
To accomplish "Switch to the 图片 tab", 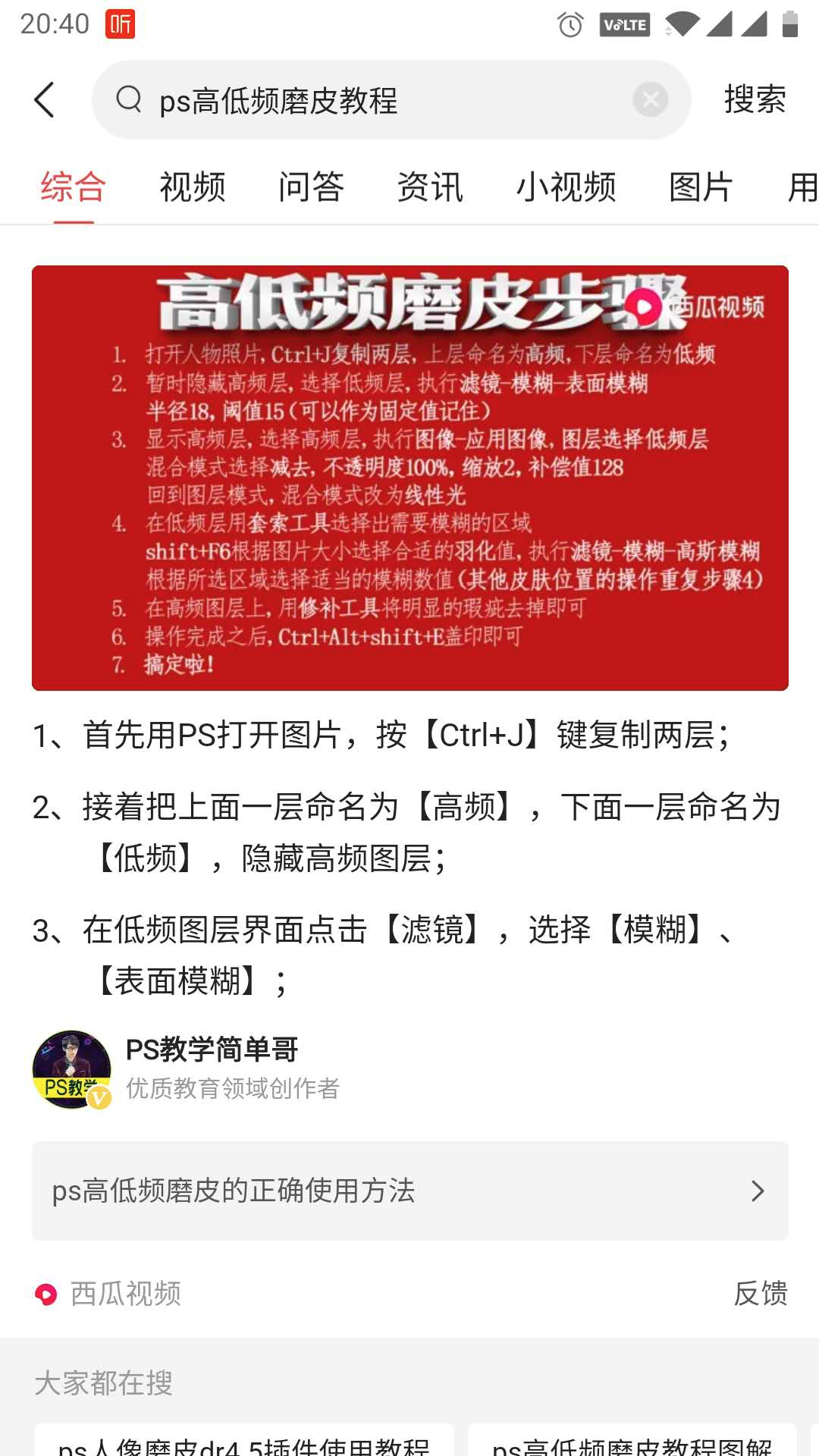I will (x=701, y=187).
